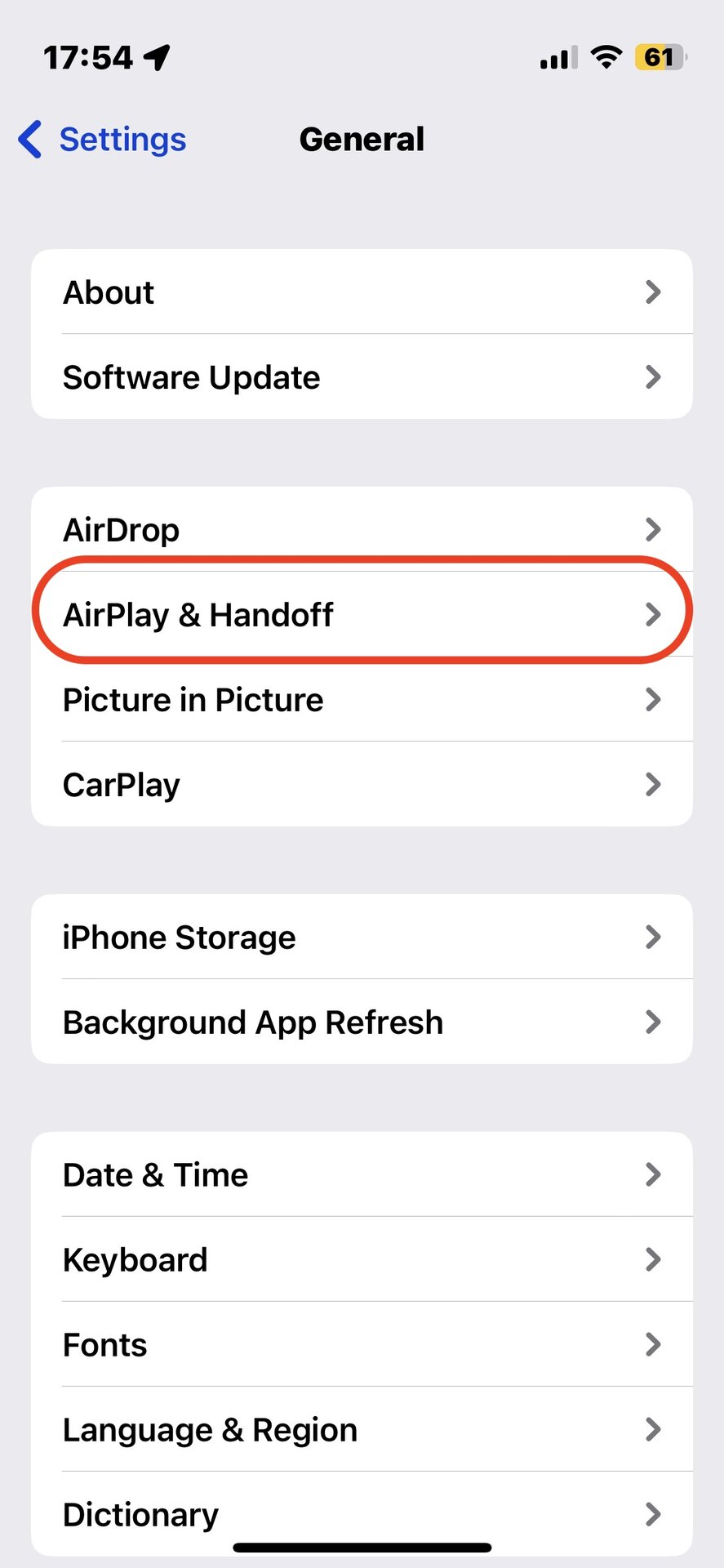Screen dimensions: 724x1568
Task: View iPhone Storage
Action: [362, 937]
